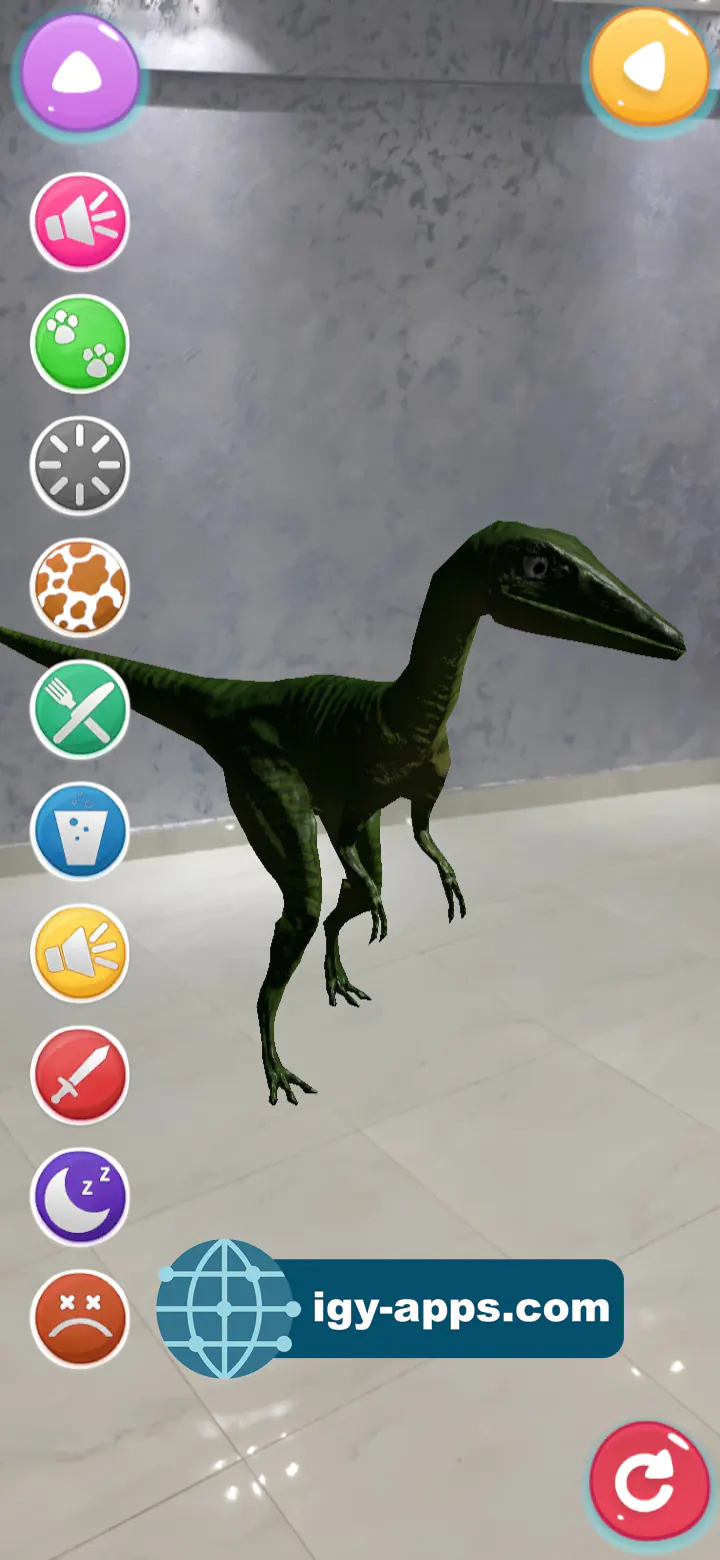
Task: Tap the orange back arrow button
Action: pos(647,68)
